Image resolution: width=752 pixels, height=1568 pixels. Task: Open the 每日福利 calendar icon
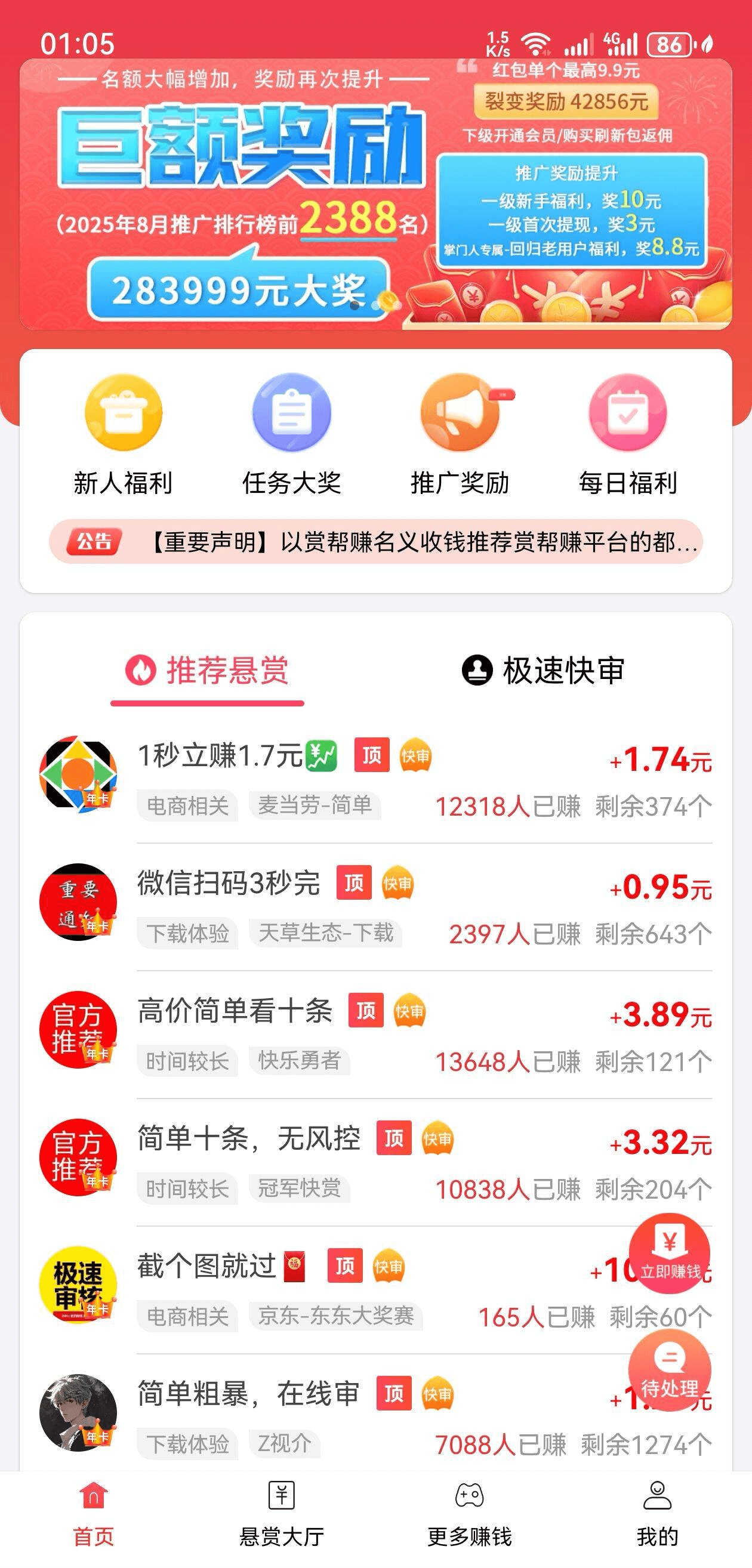click(x=630, y=412)
